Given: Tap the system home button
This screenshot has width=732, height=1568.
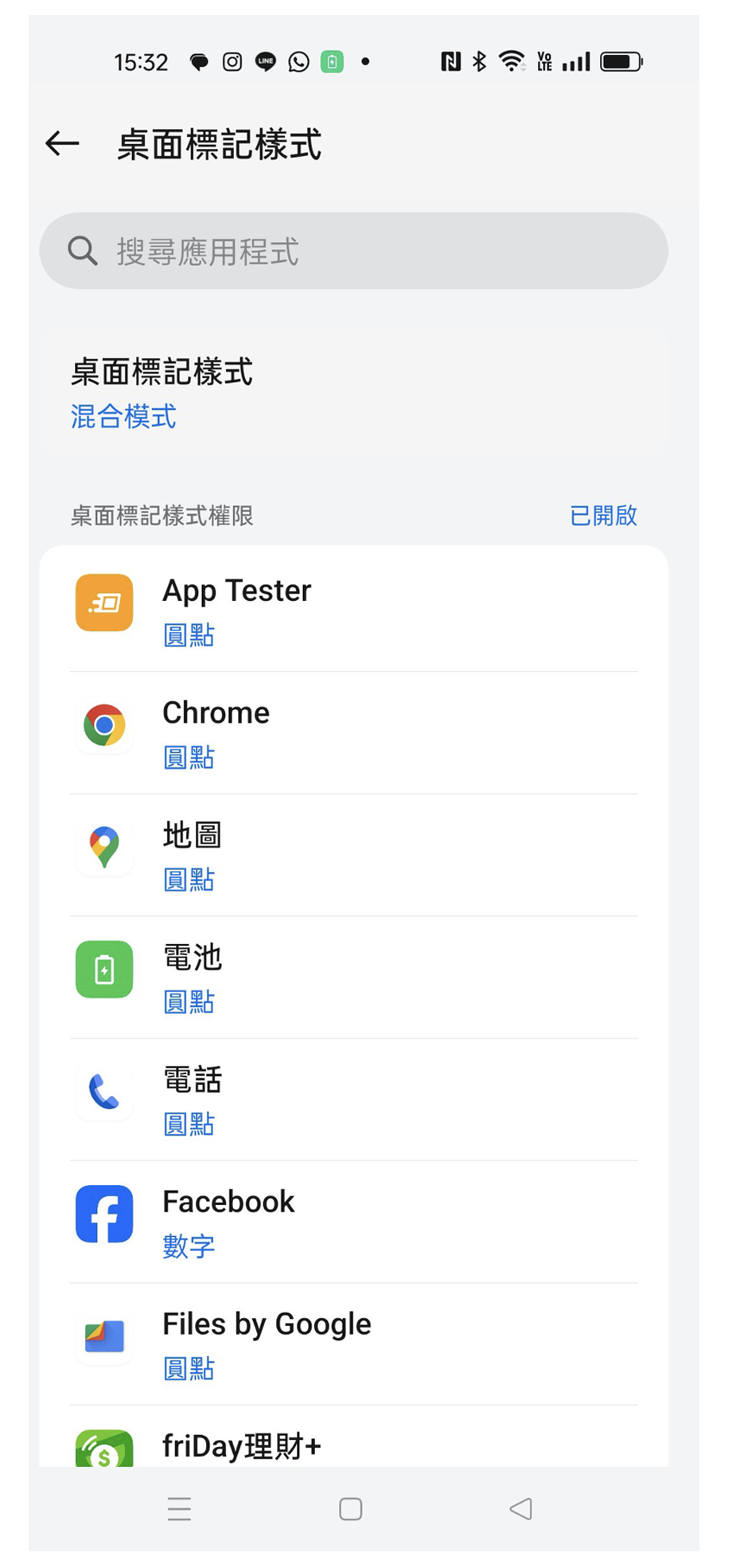Looking at the screenshot, I should [x=350, y=1509].
